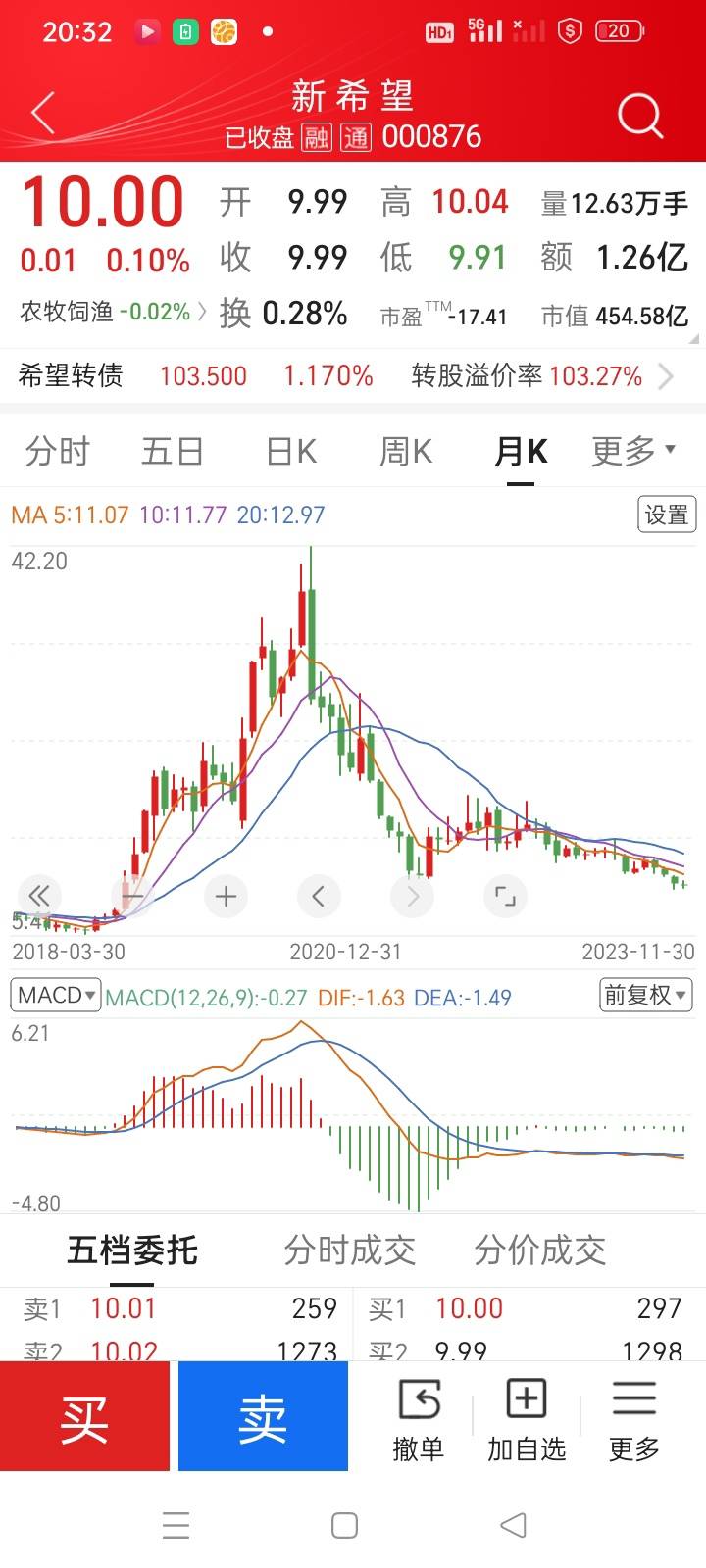Open the 前复权 adjustment dropdown

(646, 996)
